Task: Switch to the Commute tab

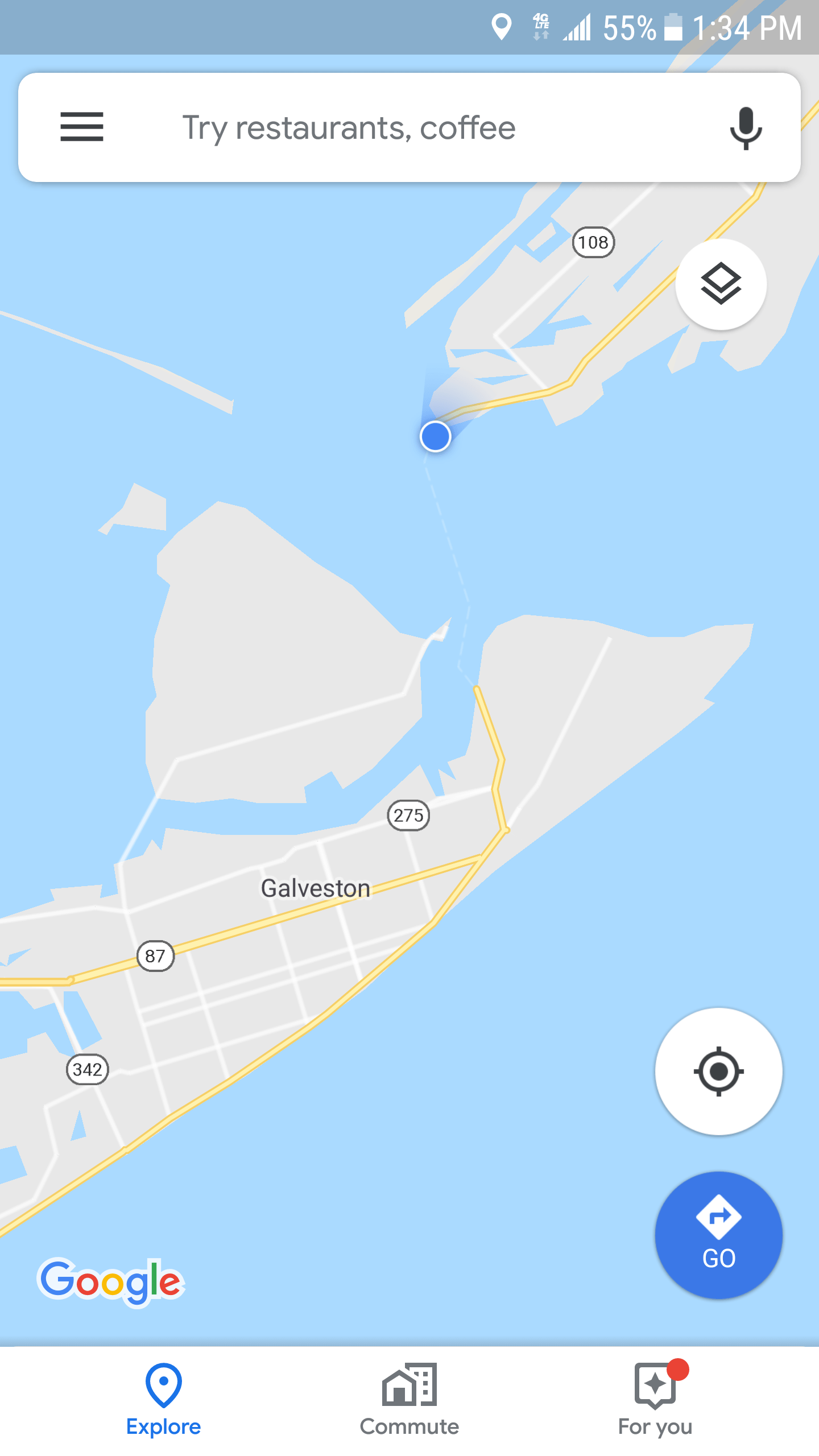Action: pos(409,1400)
